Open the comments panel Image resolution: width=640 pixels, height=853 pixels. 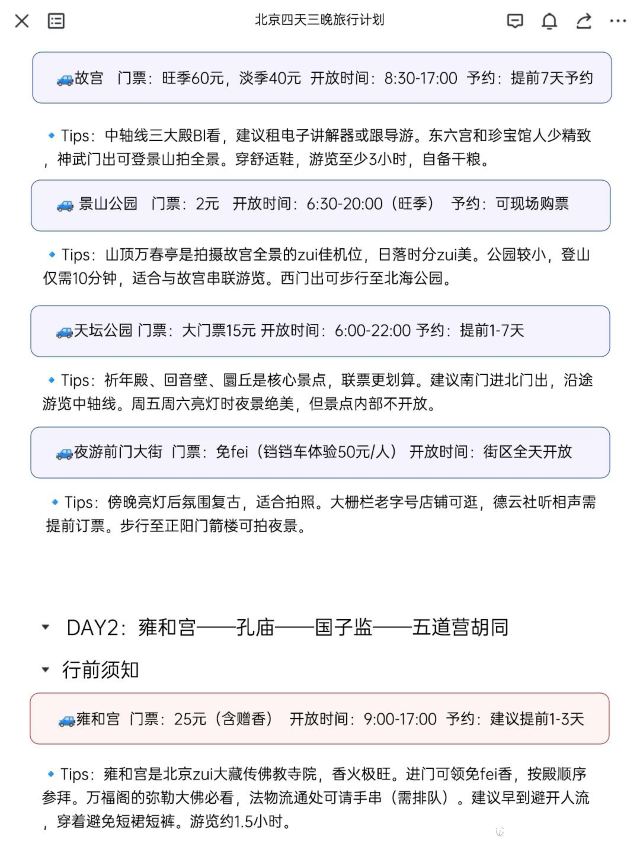(515, 20)
